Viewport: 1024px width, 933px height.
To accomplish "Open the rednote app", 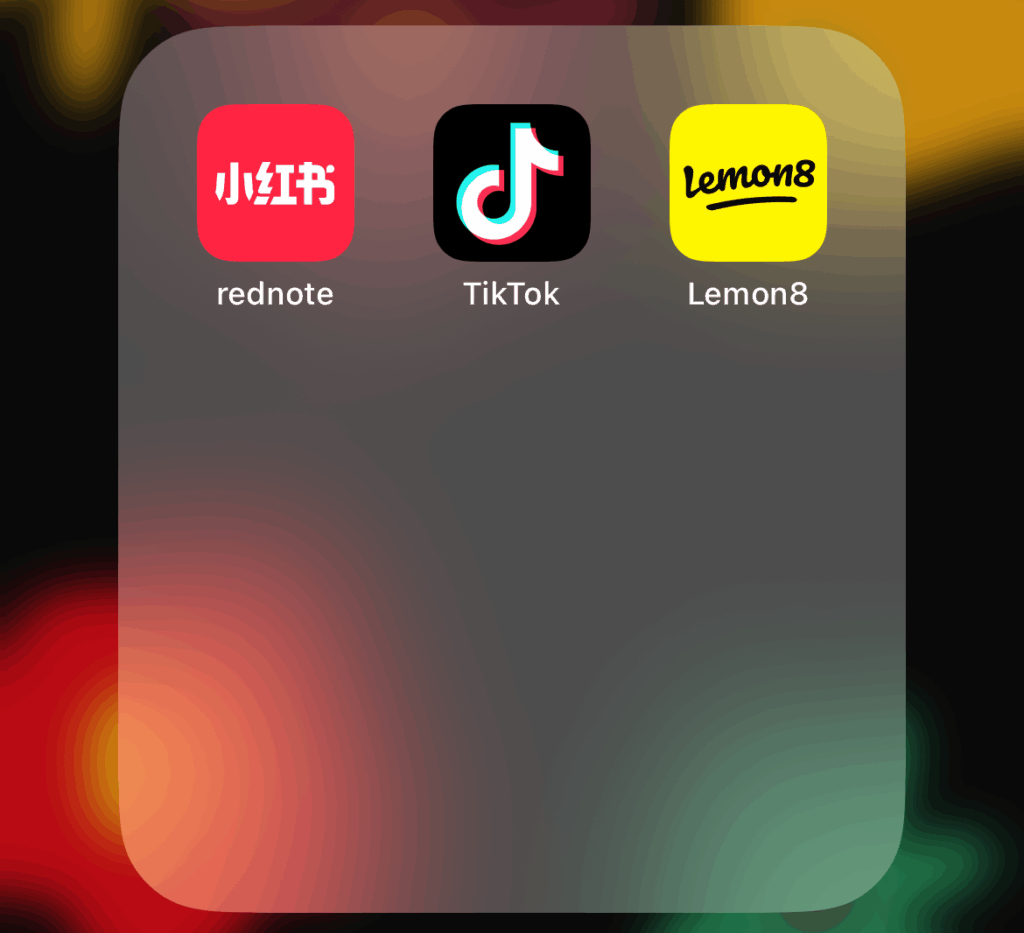I will click(x=275, y=183).
